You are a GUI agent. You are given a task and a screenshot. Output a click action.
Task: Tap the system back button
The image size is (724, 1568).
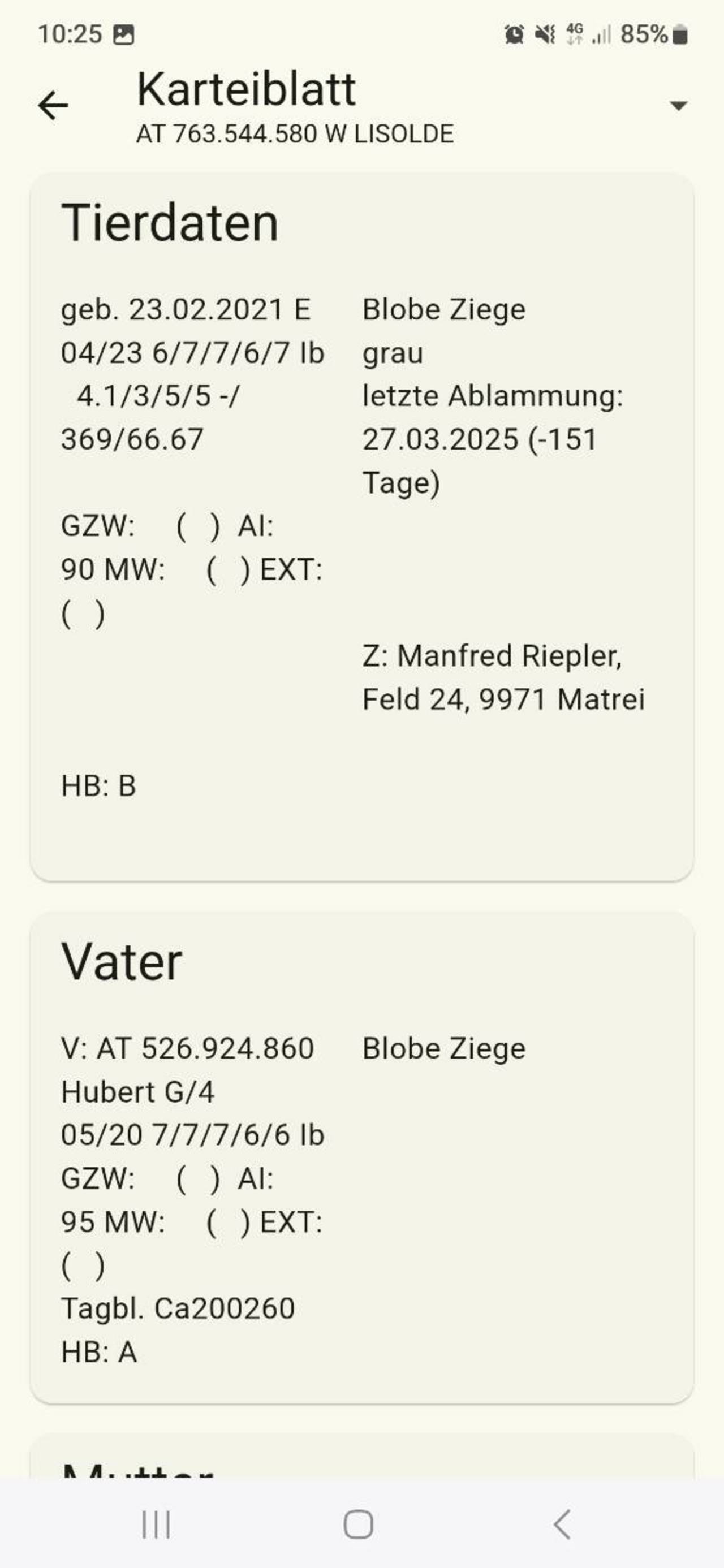coord(562,1524)
